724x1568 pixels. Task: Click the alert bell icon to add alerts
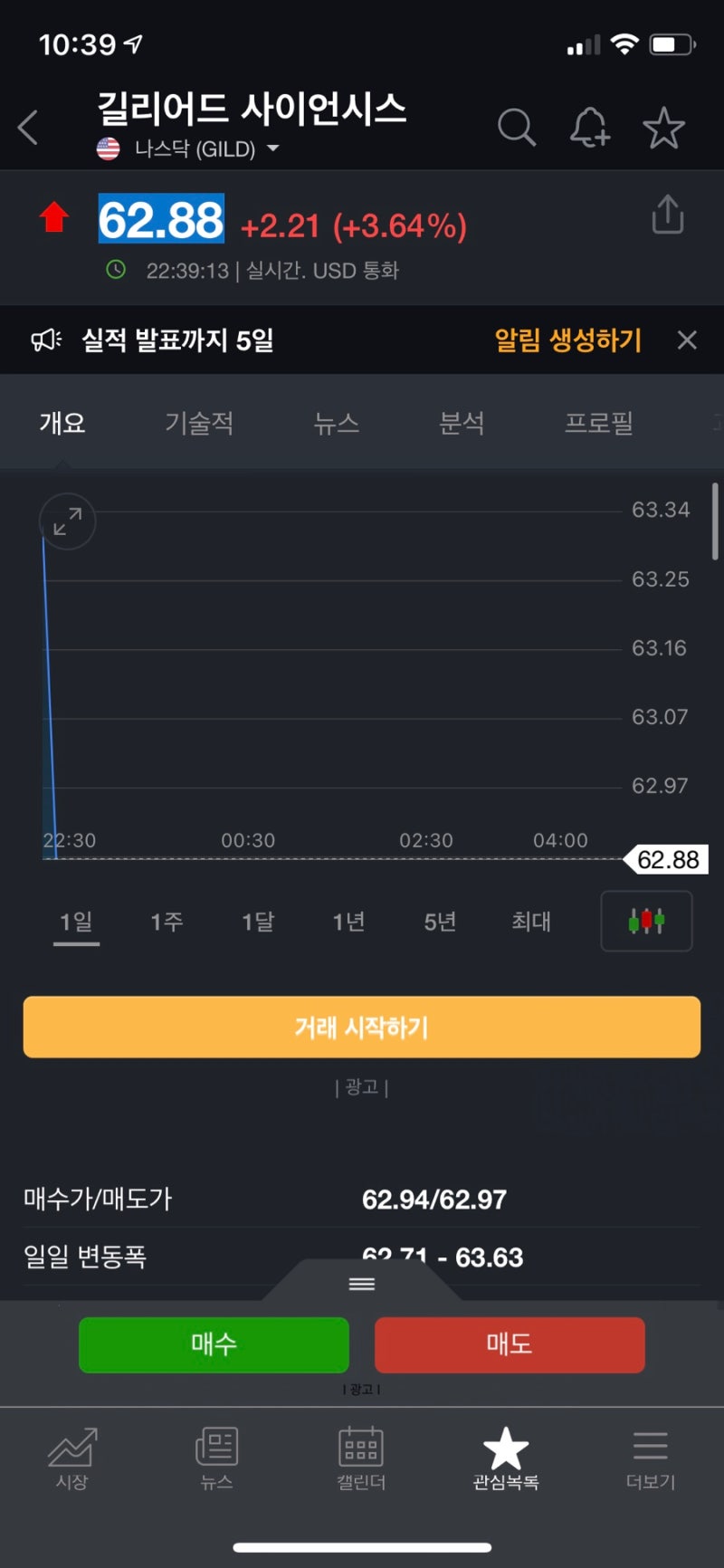(589, 128)
